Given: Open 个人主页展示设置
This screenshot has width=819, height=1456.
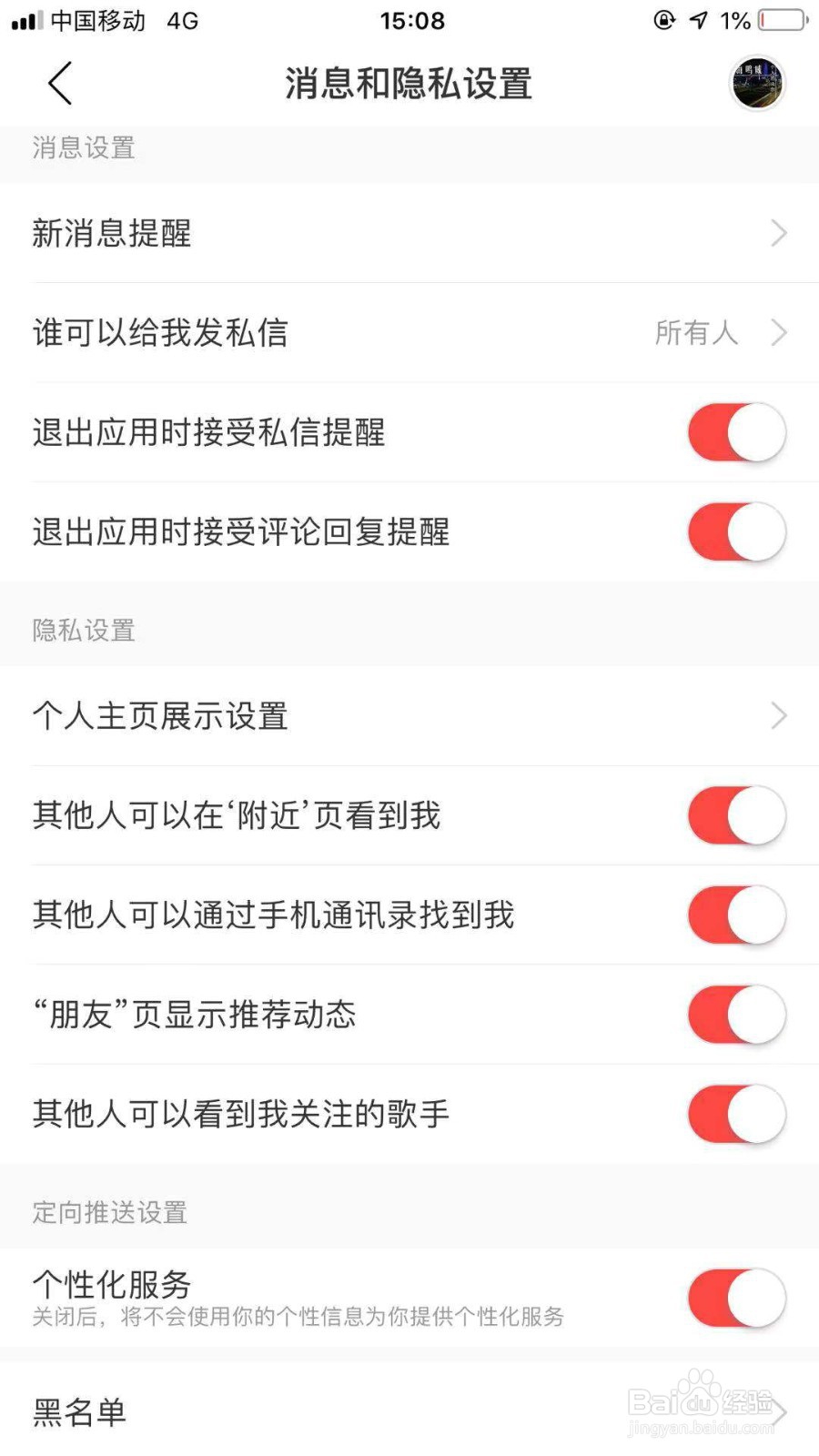Looking at the screenshot, I should pos(409,716).
